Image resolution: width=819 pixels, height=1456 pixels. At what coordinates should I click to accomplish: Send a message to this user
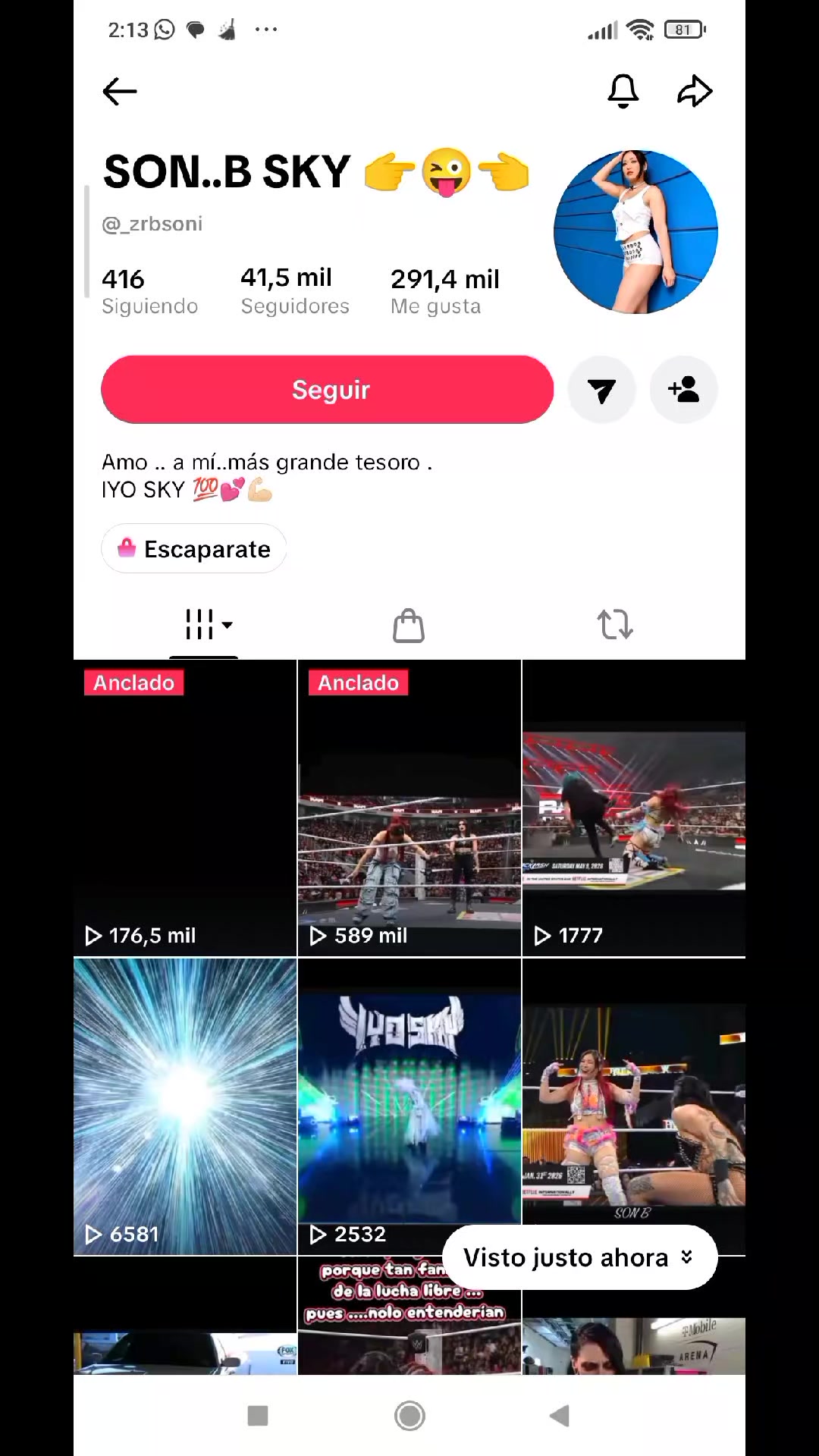point(601,390)
